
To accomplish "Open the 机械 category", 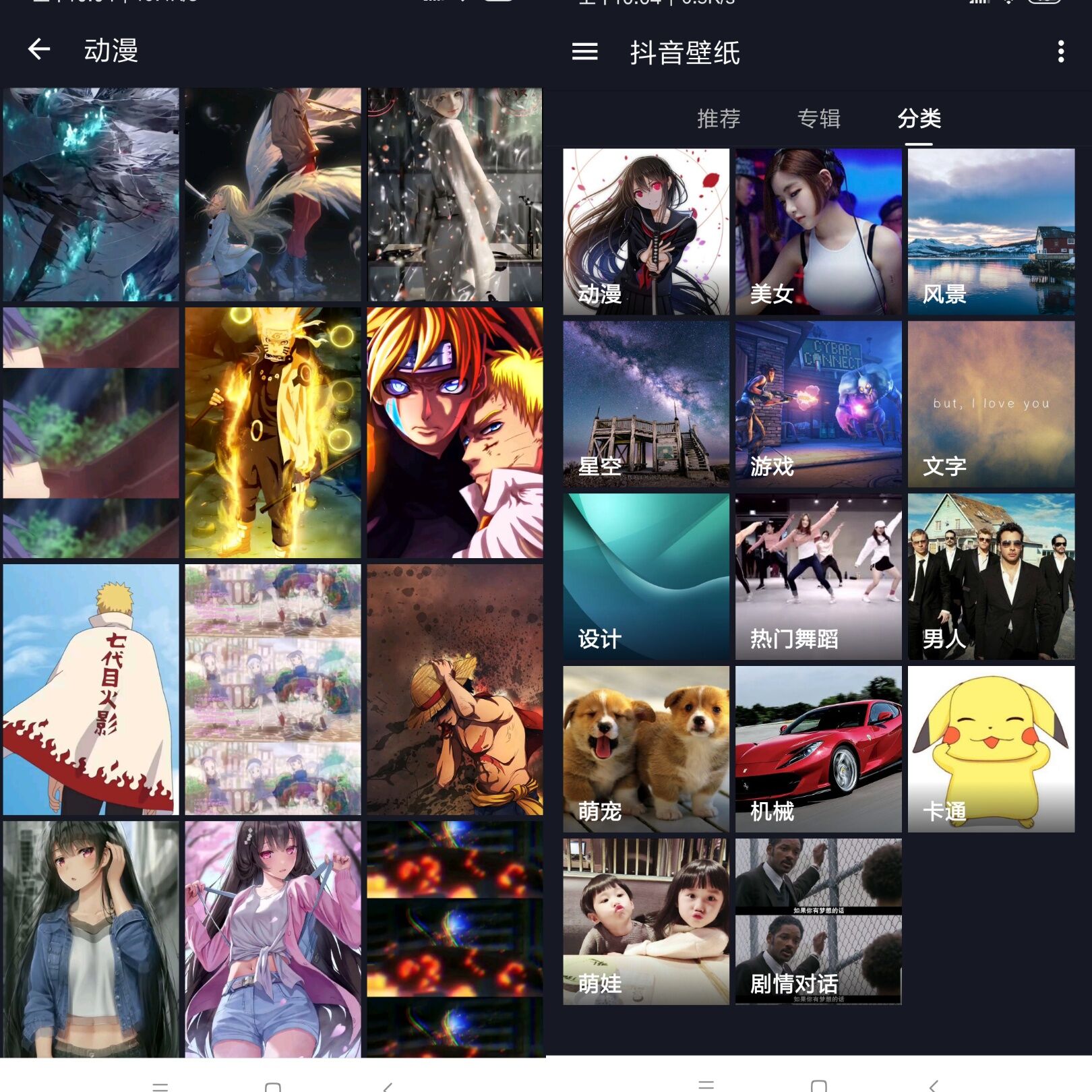I will coord(818,750).
